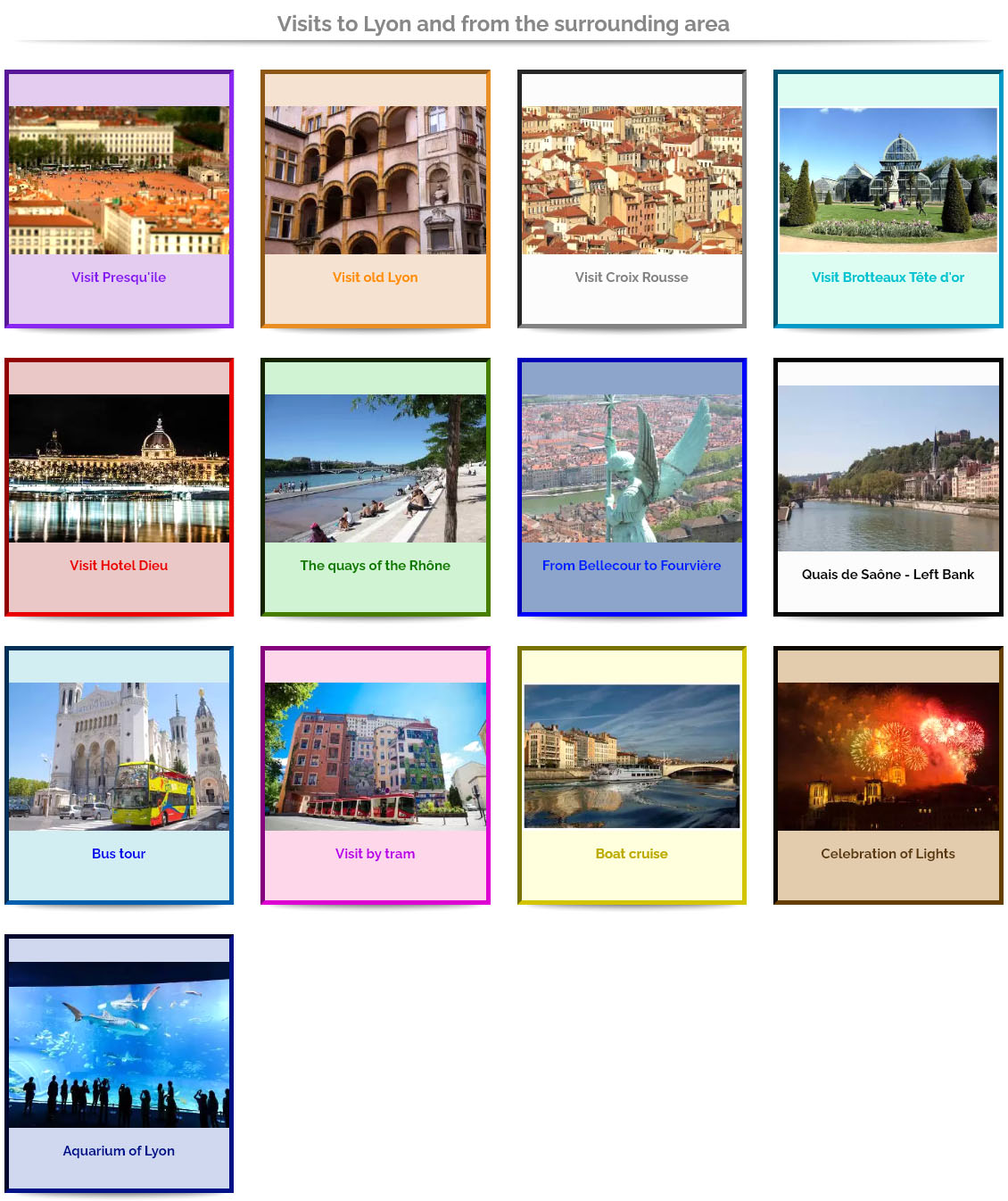This screenshot has height=1201, width=1008.
Task: Open From Bellecour to Fourvière
Action: click(632, 487)
